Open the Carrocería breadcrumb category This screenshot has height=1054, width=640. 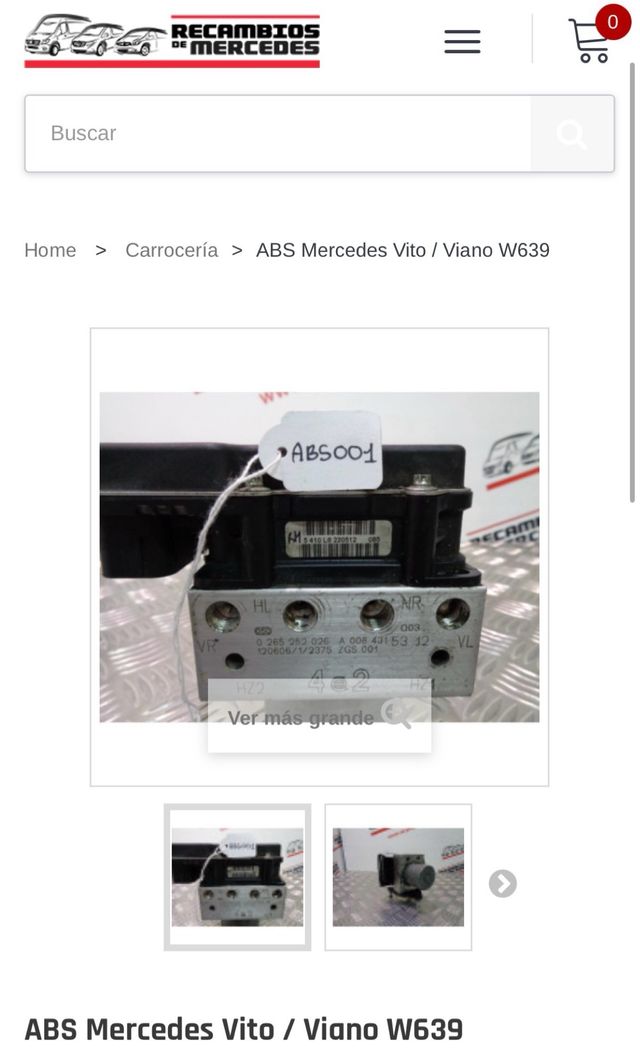coord(171,250)
